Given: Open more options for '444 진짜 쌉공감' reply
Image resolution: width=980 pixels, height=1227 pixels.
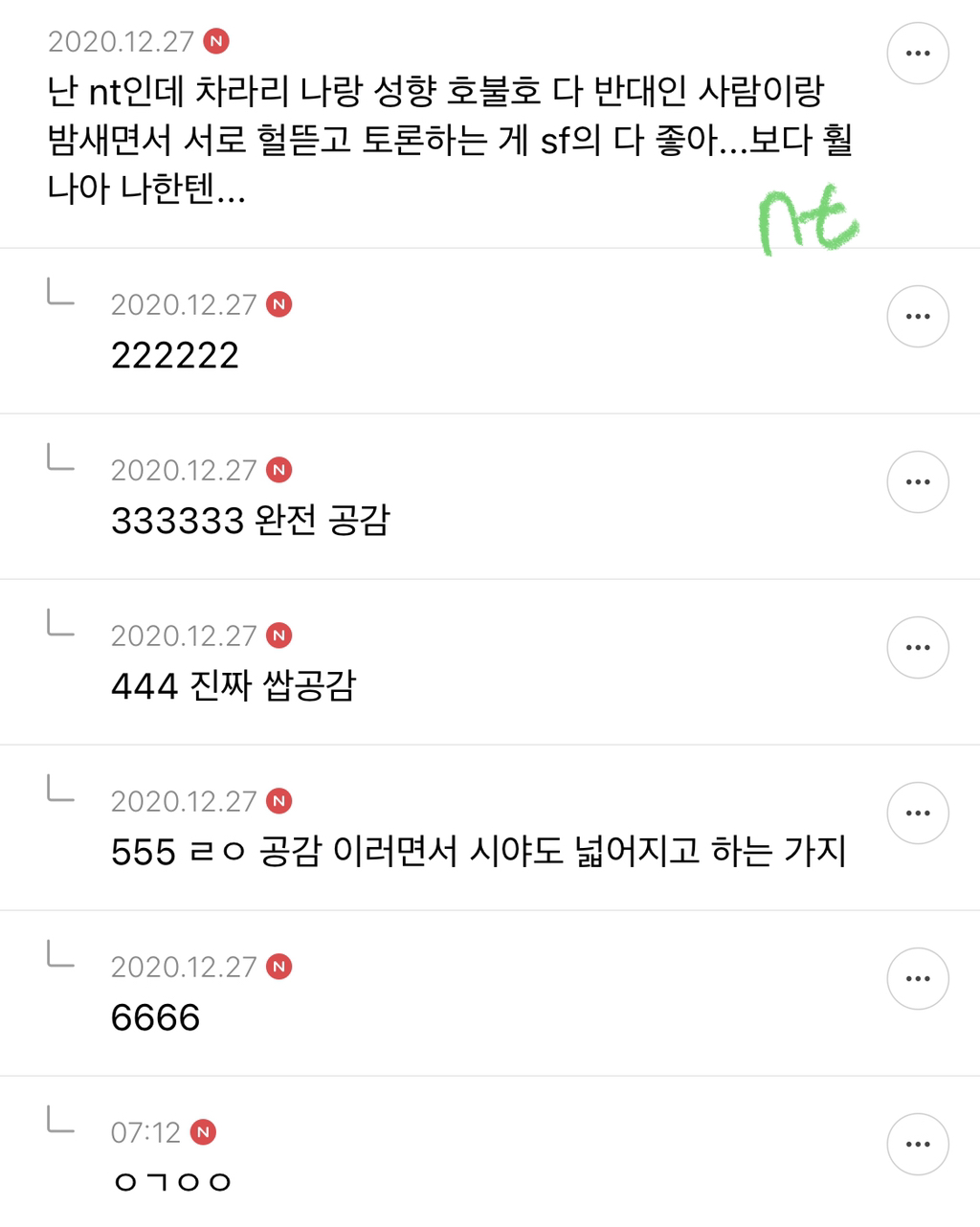Looking at the screenshot, I should click(x=917, y=647).
